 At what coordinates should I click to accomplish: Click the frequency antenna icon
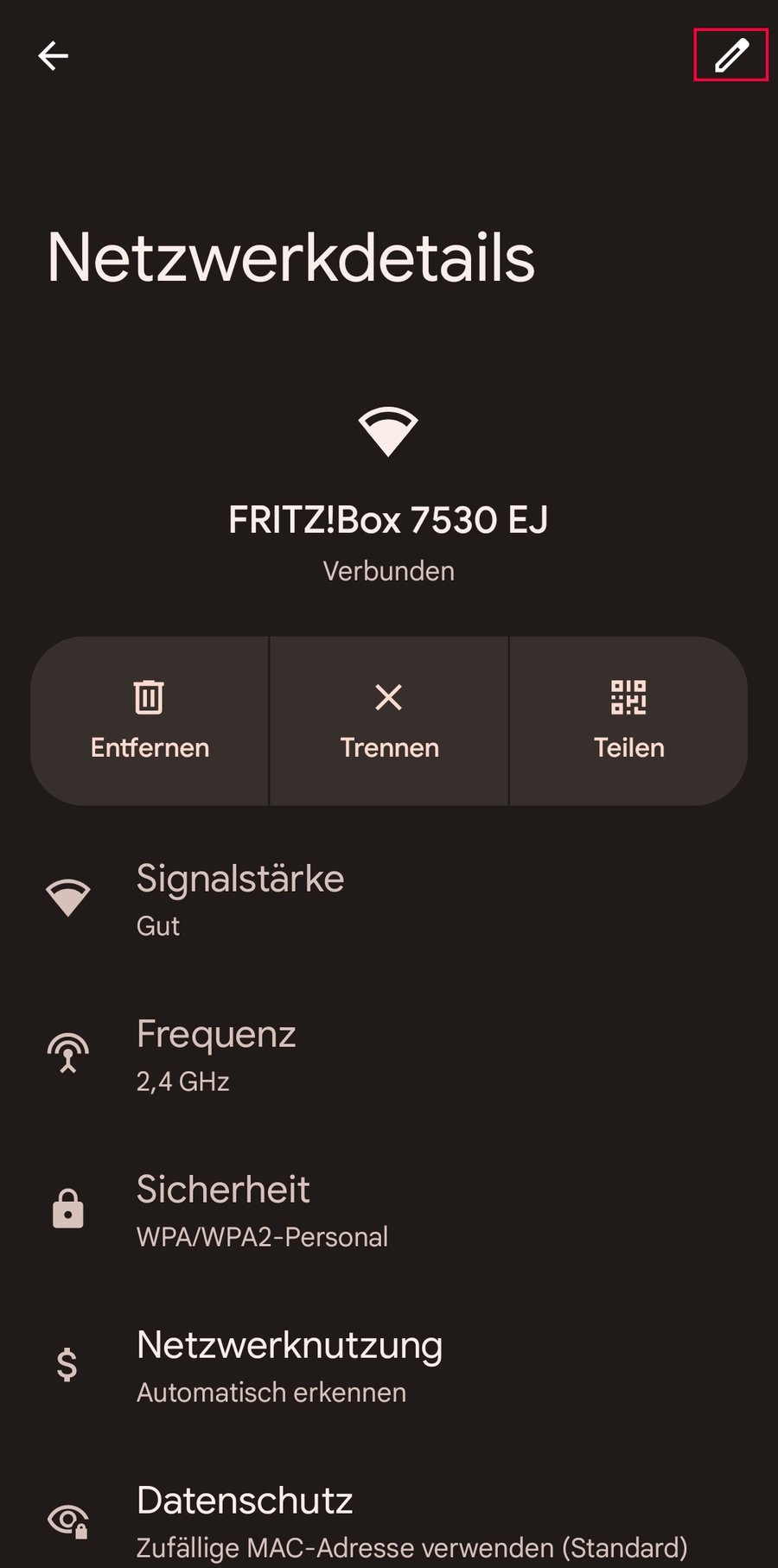point(68,1051)
